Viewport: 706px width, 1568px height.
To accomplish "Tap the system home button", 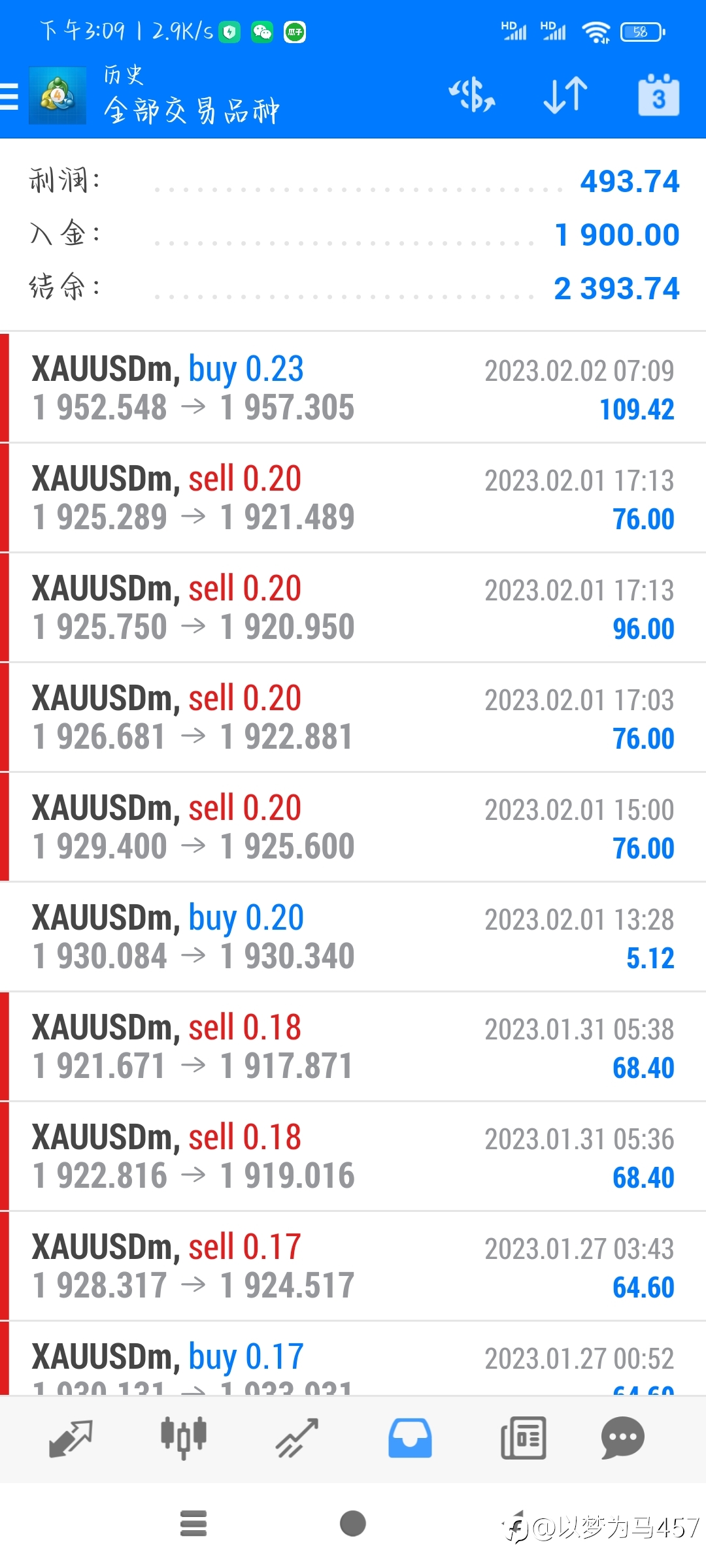I will pos(353,1524).
